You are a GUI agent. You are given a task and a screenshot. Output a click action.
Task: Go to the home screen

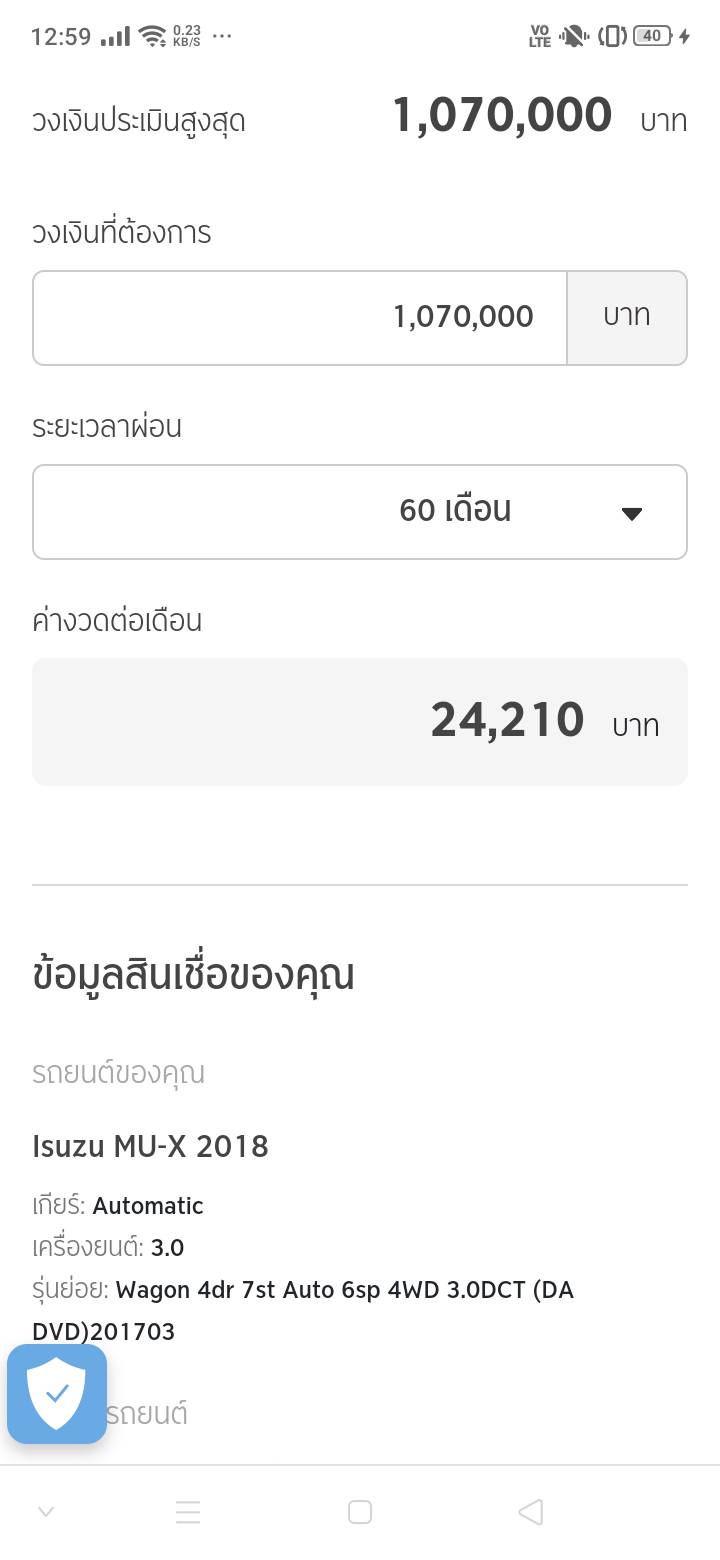pos(360,1512)
